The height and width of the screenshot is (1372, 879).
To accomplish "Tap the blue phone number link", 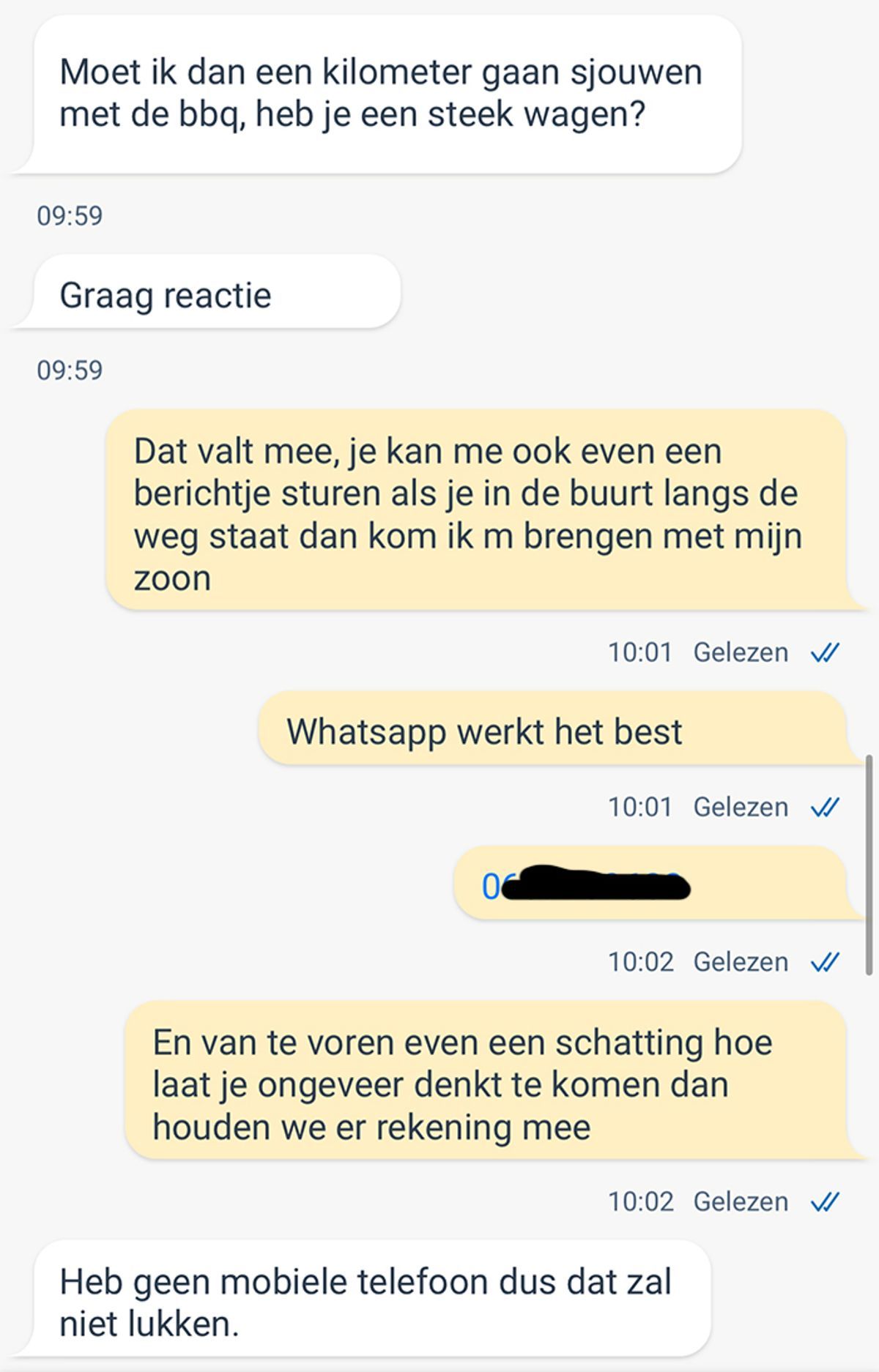I will [x=586, y=886].
